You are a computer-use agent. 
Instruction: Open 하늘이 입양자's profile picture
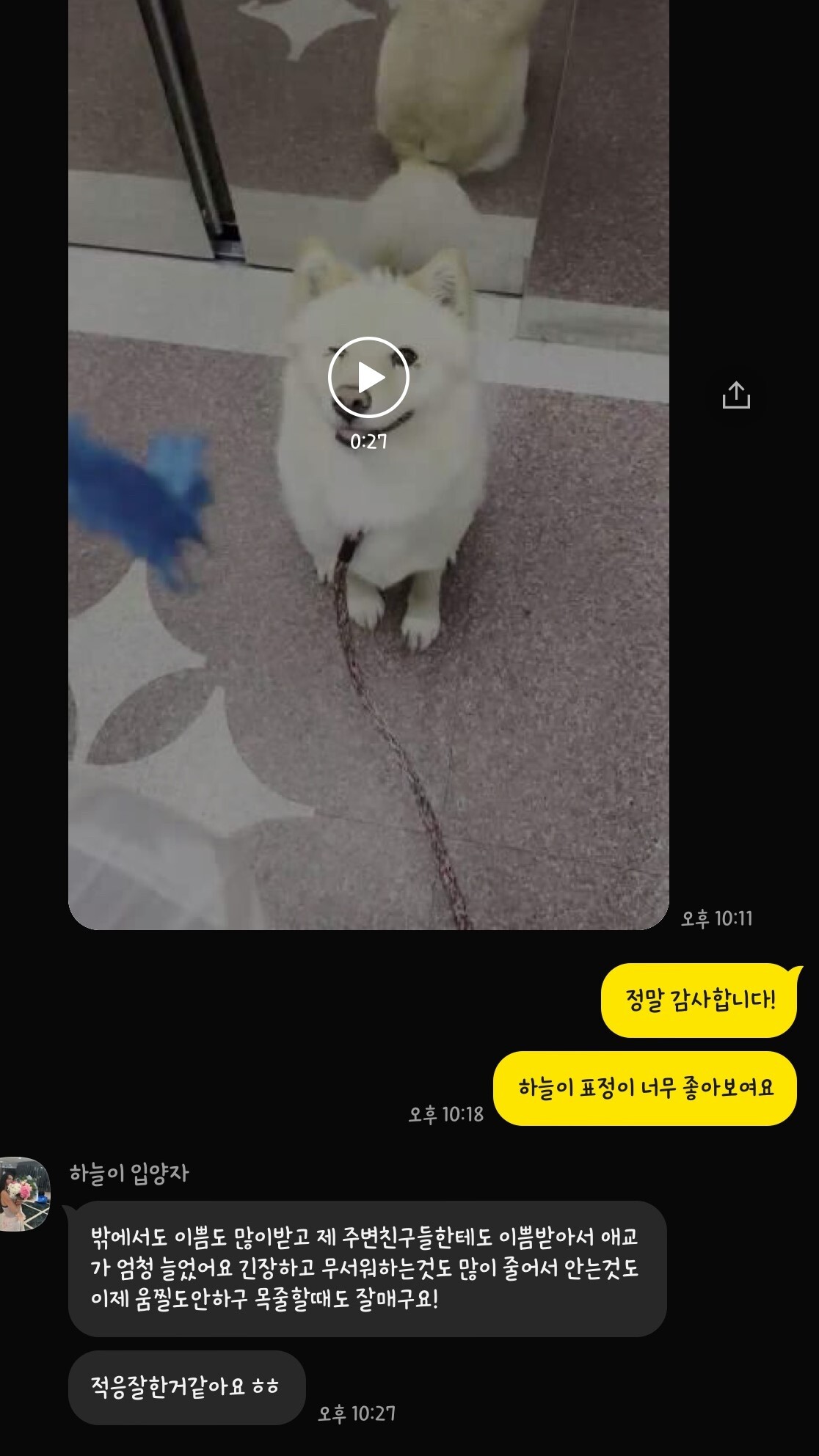25,1194
